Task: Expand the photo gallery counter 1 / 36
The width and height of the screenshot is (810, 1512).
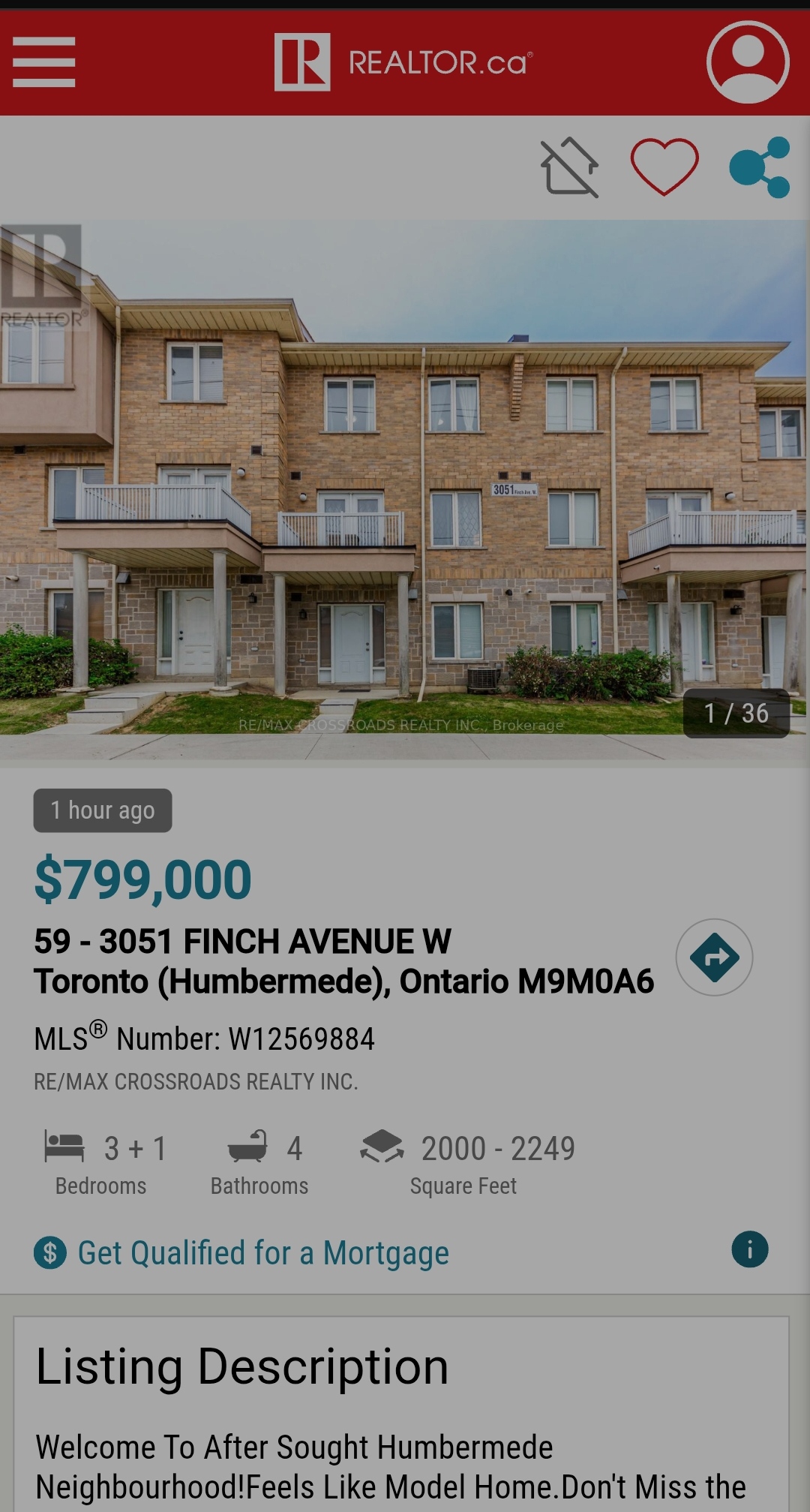Action: pos(736,714)
